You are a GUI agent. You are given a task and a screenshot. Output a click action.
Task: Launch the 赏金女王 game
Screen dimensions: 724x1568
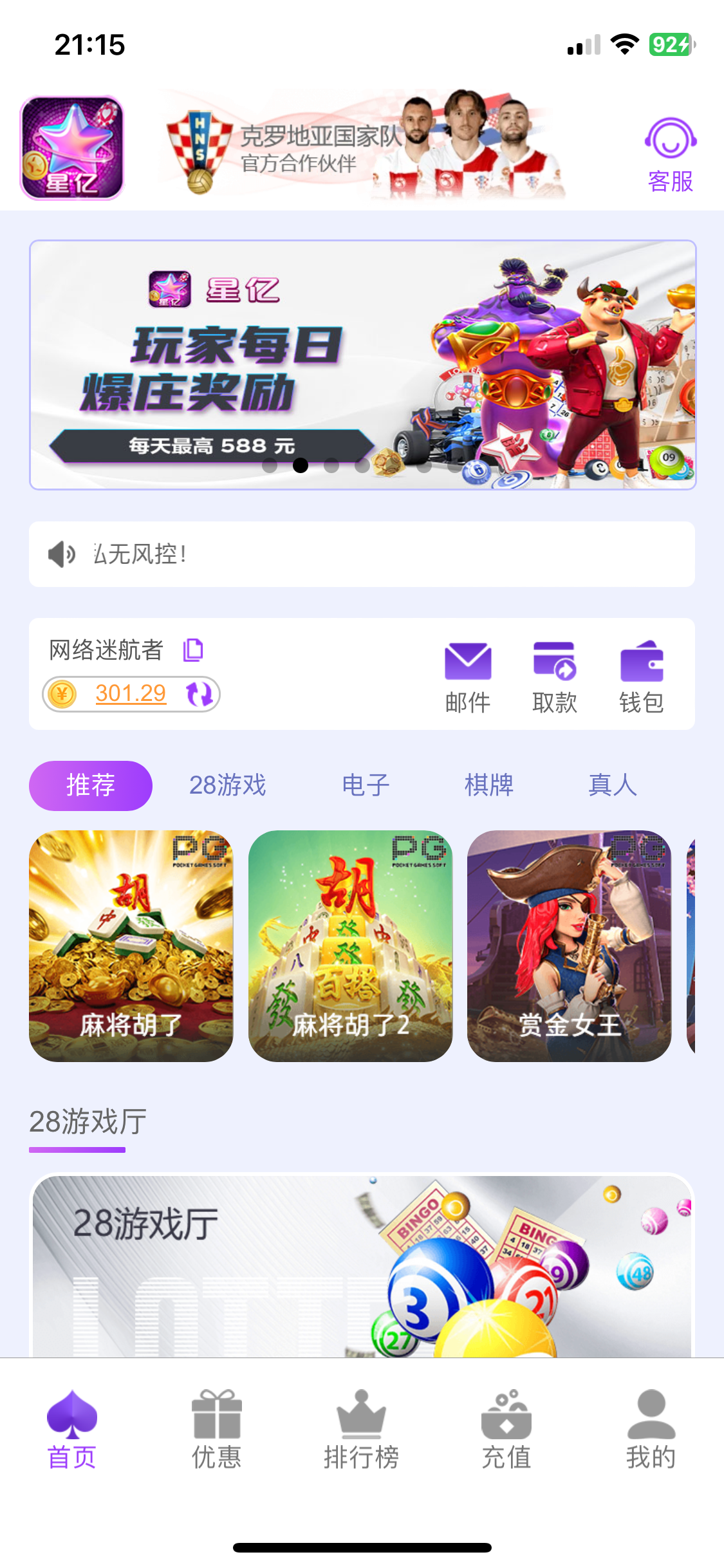[x=569, y=946]
